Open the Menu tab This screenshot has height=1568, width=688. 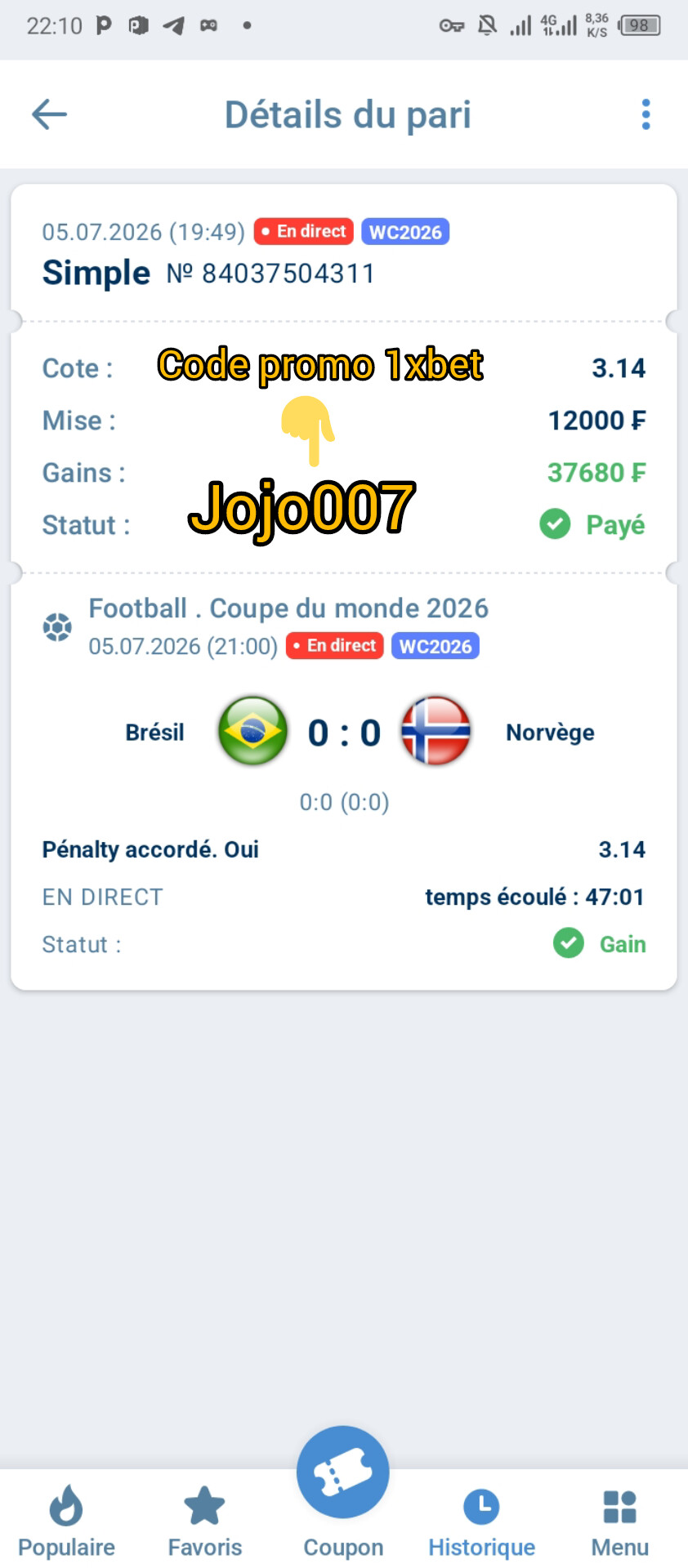coord(619,1521)
